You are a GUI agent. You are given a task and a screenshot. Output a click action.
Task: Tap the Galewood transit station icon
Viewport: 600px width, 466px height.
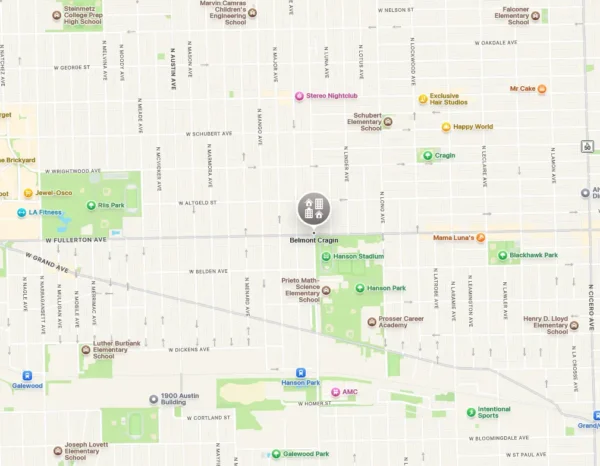(x=27, y=376)
